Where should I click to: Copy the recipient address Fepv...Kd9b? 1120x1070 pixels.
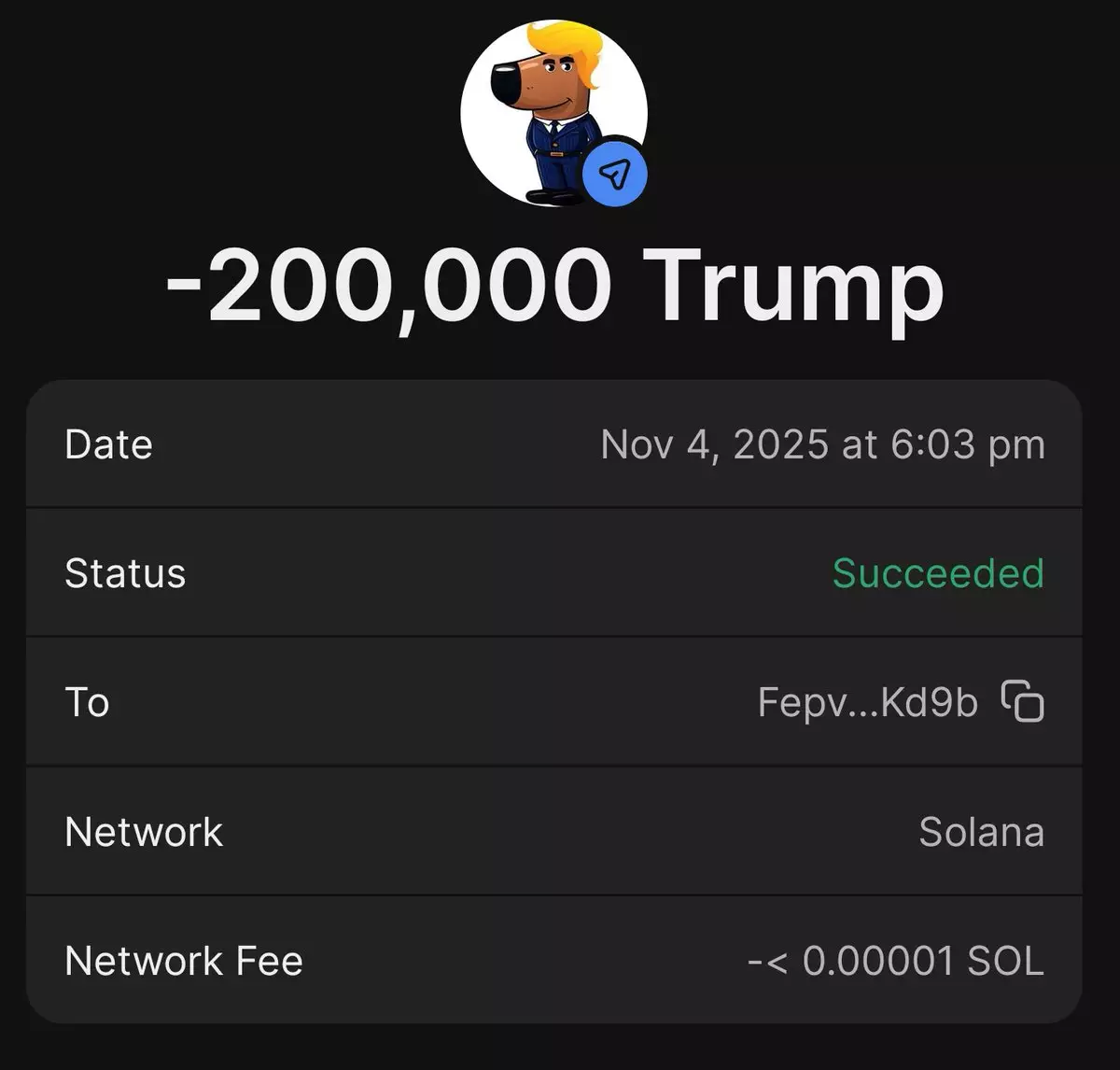point(1022,701)
